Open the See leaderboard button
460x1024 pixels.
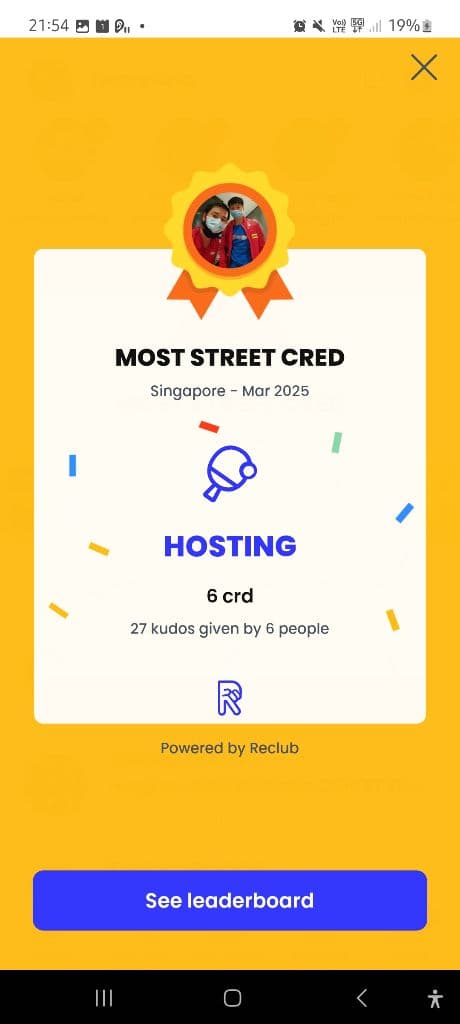pos(230,900)
